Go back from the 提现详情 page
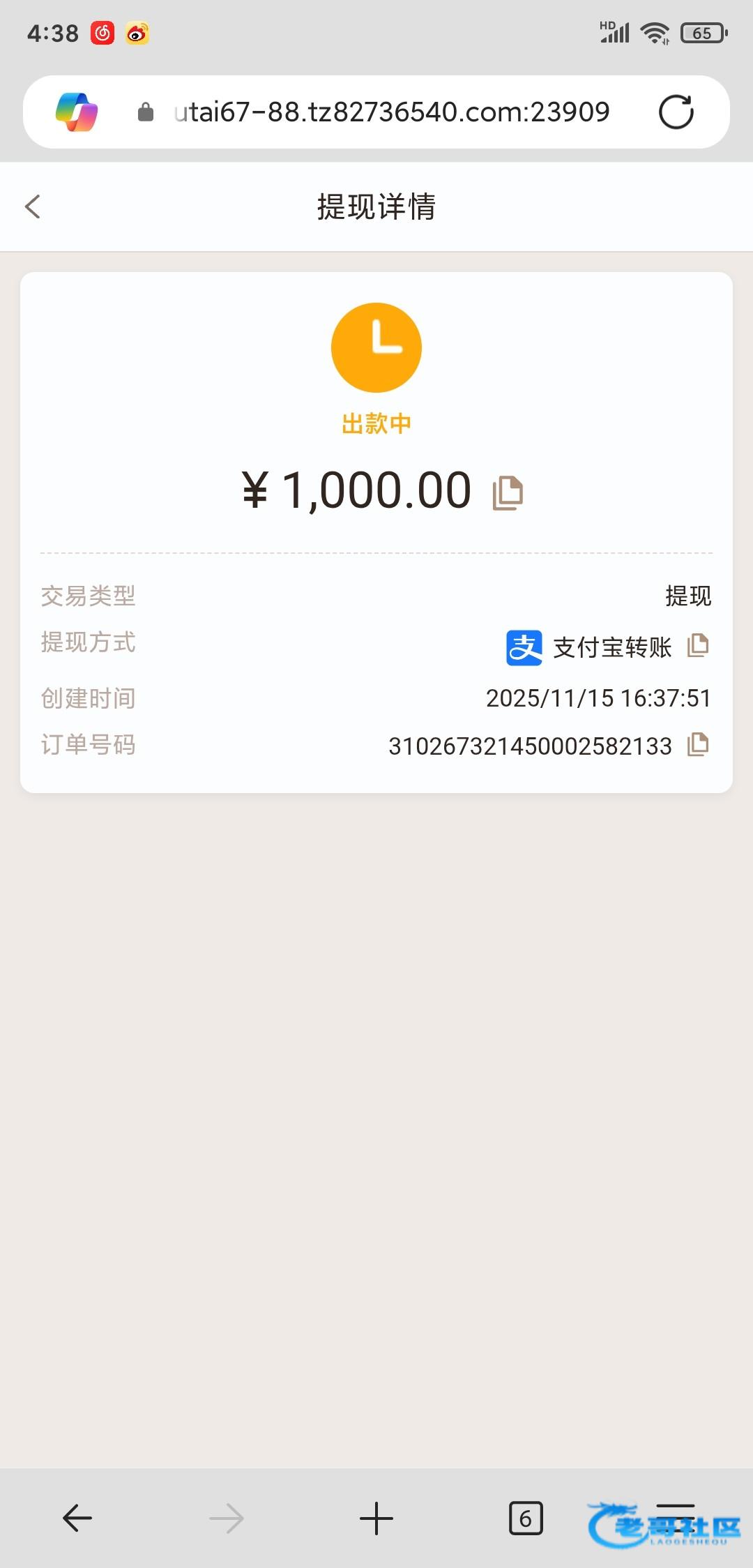 click(x=33, y=206)
